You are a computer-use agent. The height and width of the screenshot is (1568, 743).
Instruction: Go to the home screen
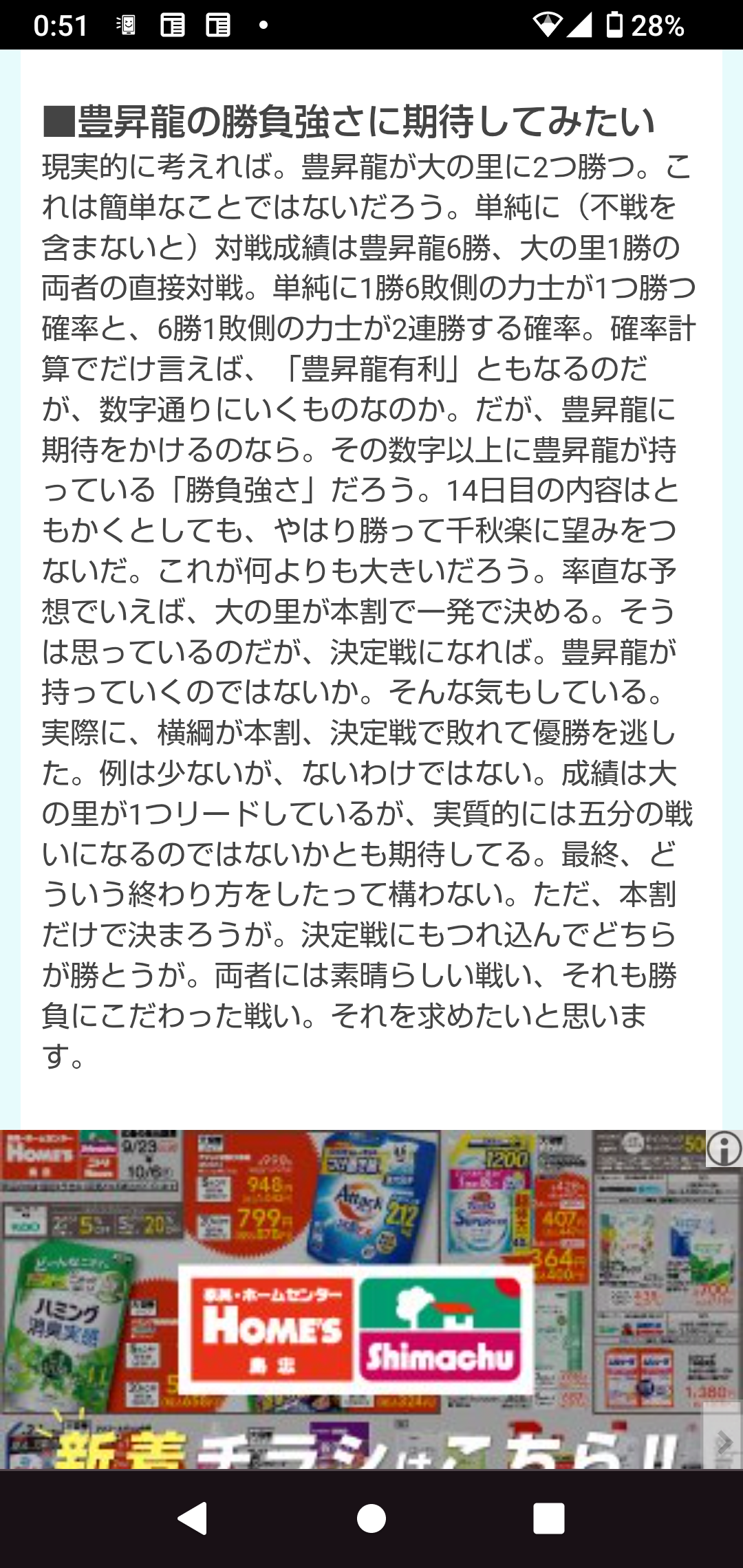(371, 1518)
